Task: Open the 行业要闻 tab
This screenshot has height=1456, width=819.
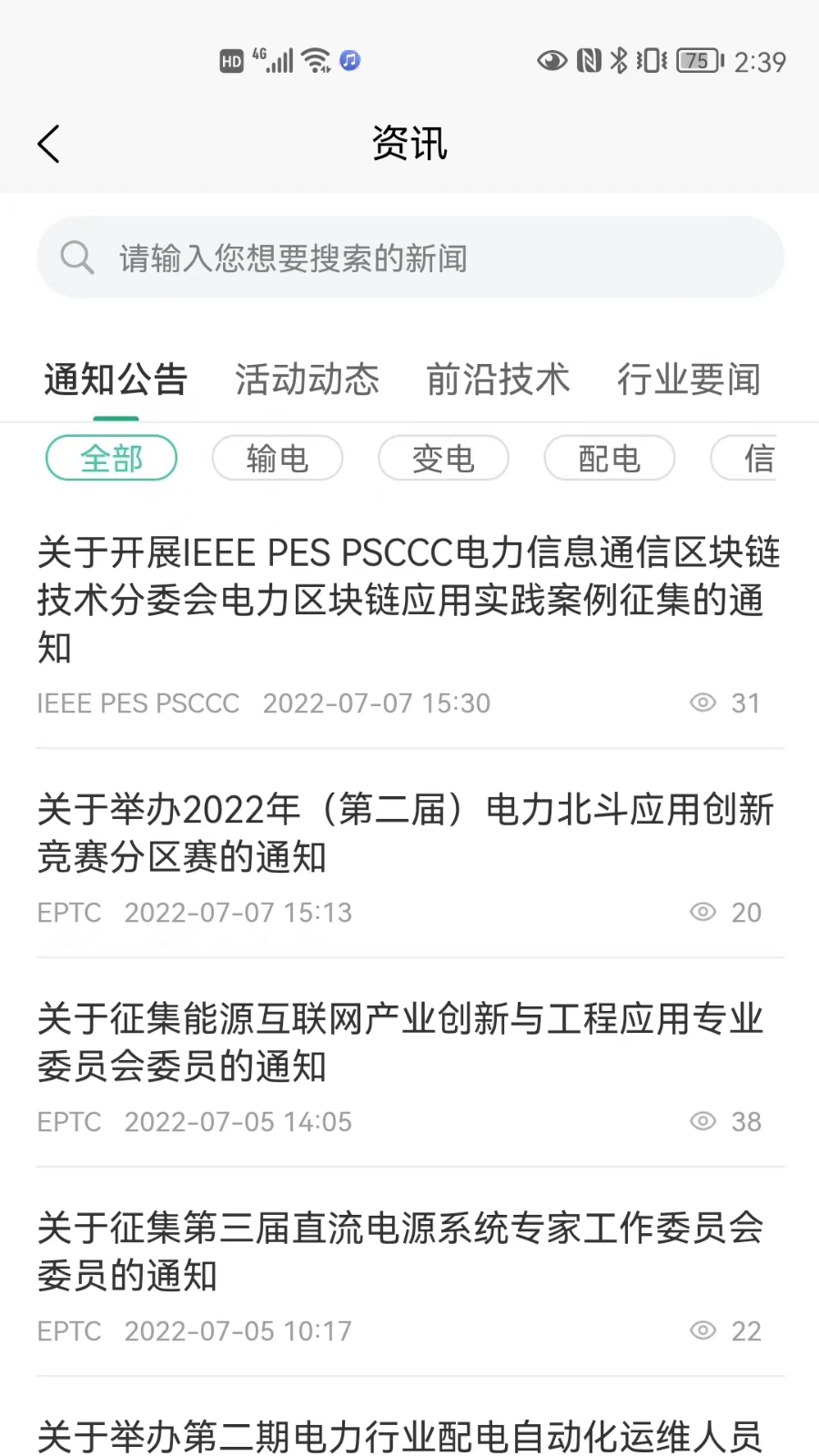Action: (689, 379)
